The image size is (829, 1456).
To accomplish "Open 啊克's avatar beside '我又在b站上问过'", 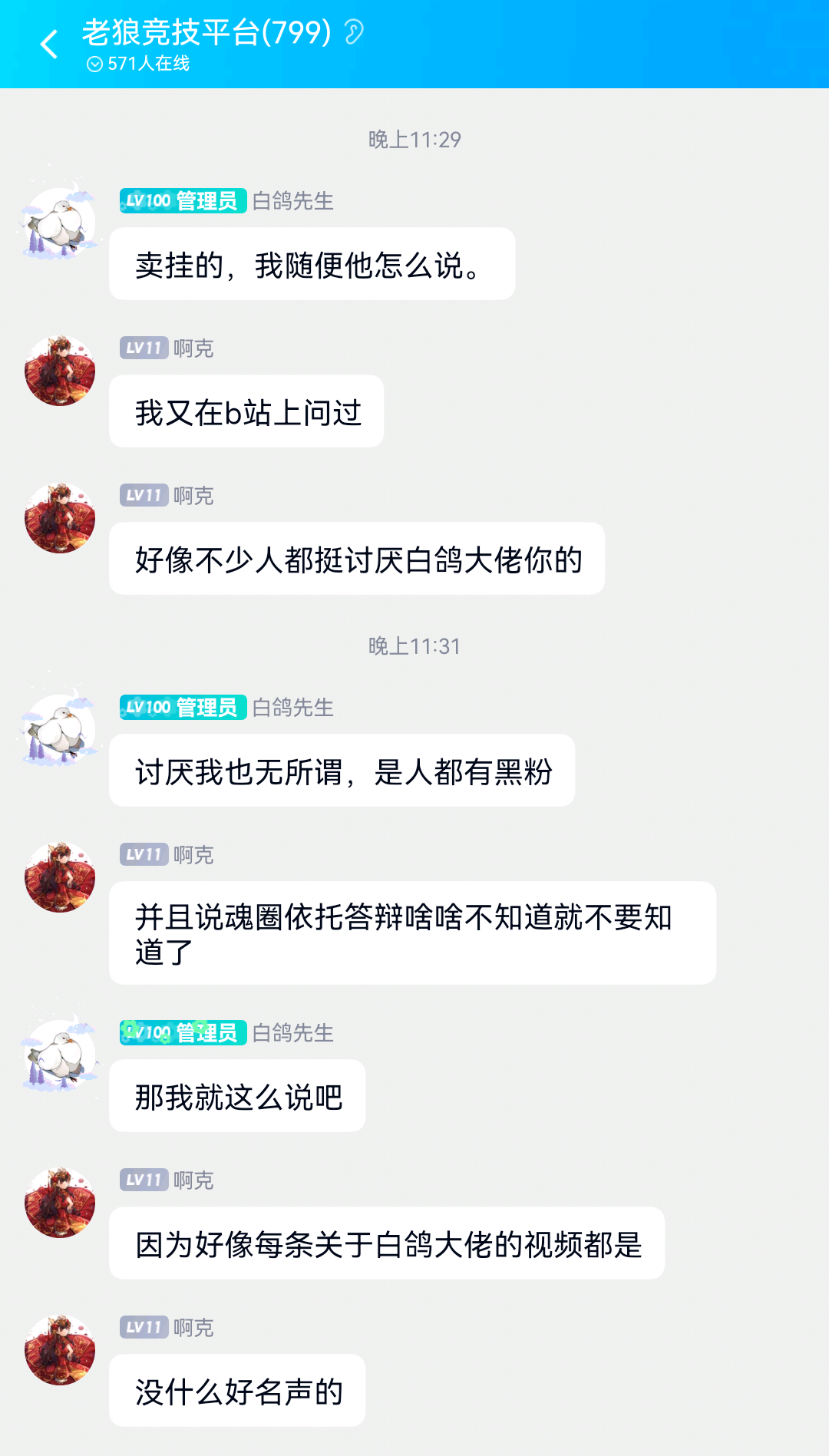I will pos(60,371).
